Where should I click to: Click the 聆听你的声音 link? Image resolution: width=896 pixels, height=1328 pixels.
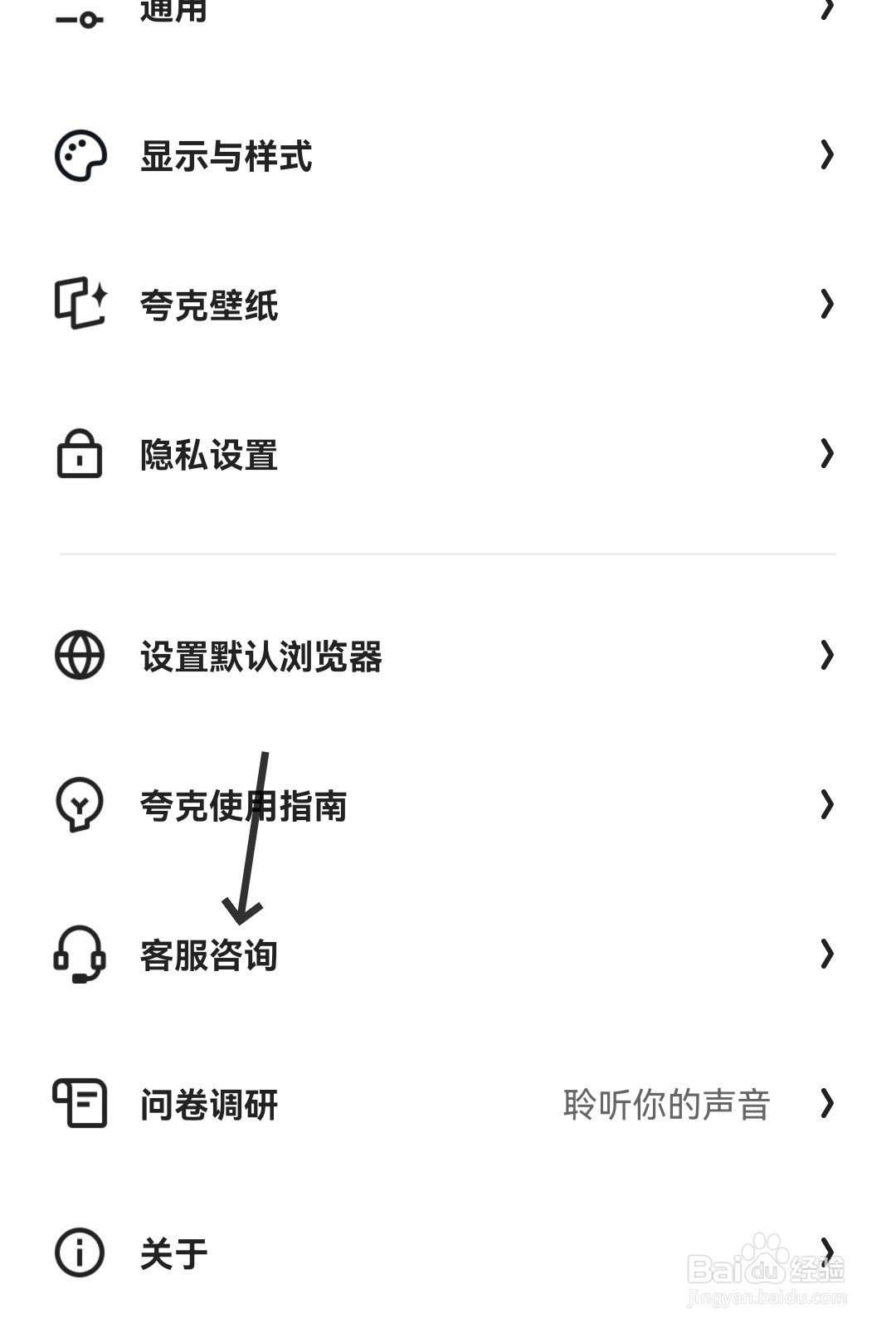[668, 1104]
